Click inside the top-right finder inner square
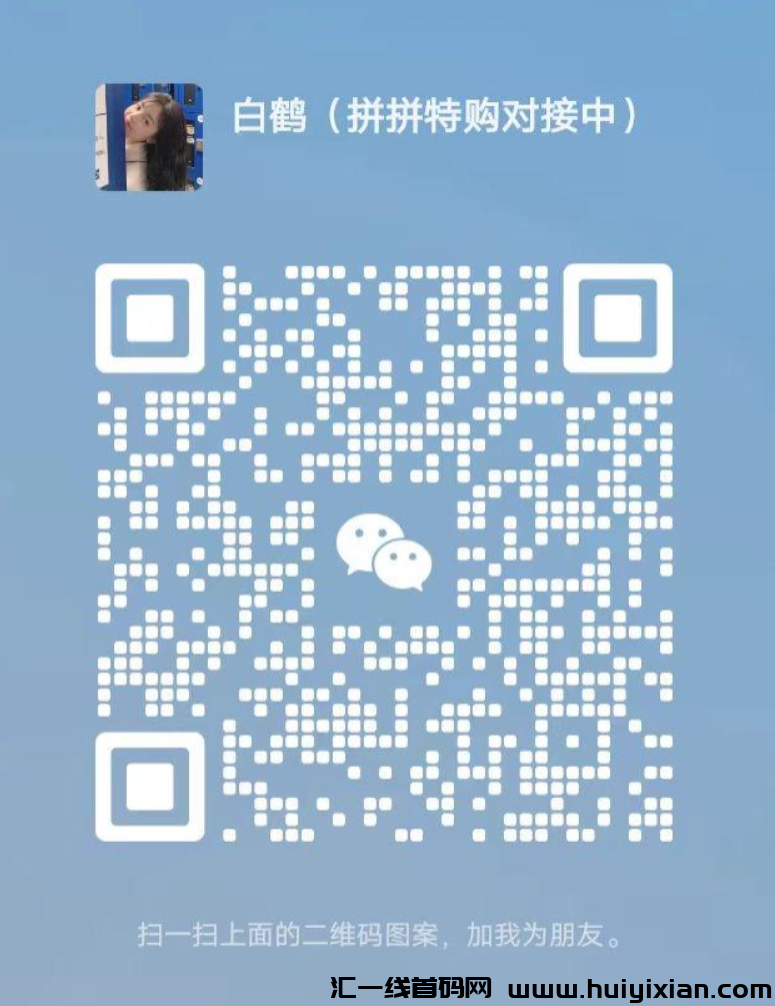 (x=620, y=318)
